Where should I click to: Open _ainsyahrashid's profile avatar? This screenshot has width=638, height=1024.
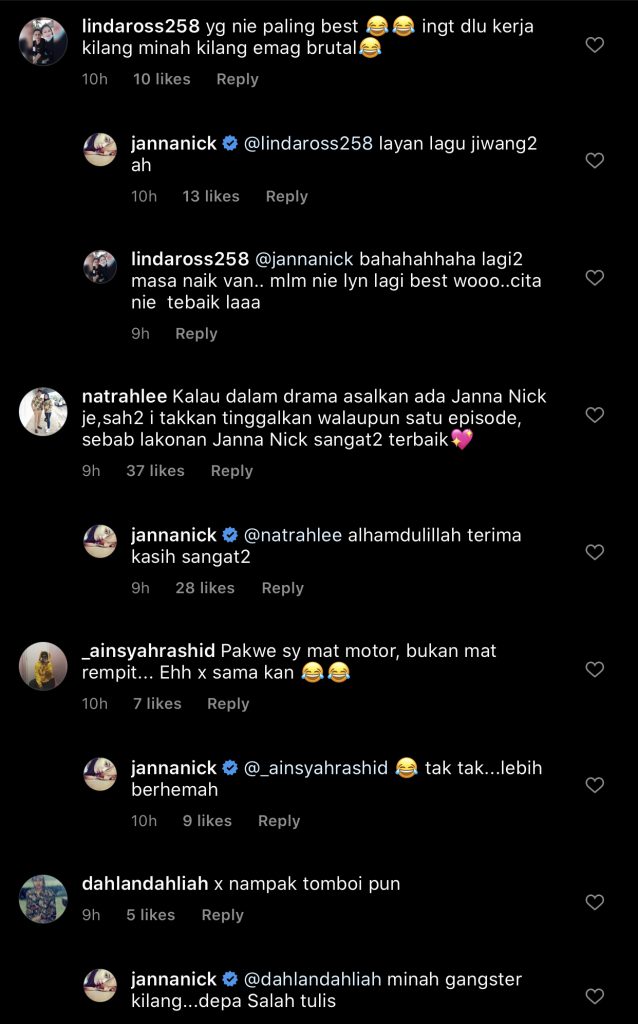pos(43,665)
